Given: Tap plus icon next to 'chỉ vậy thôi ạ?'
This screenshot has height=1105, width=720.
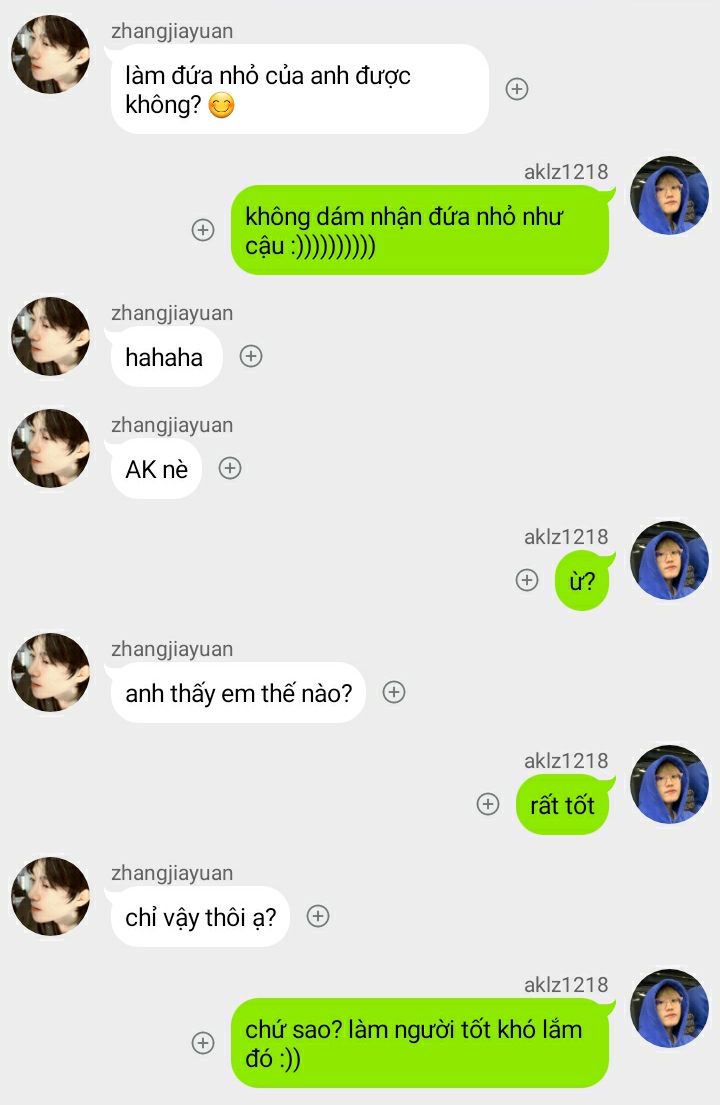Looking at the screenshot, I should (318, 916).
